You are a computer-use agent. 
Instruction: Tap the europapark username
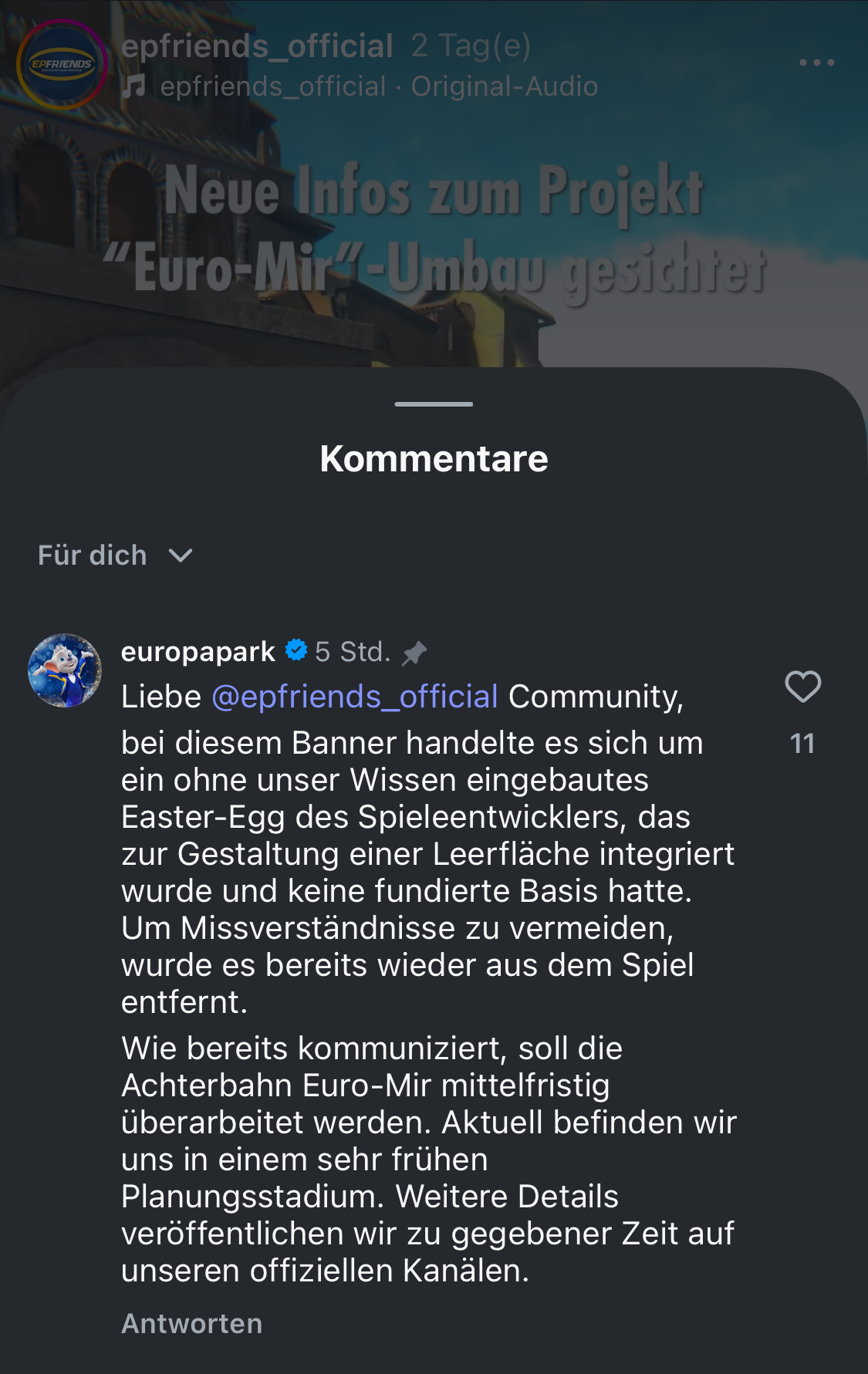[x=198, y=652]
